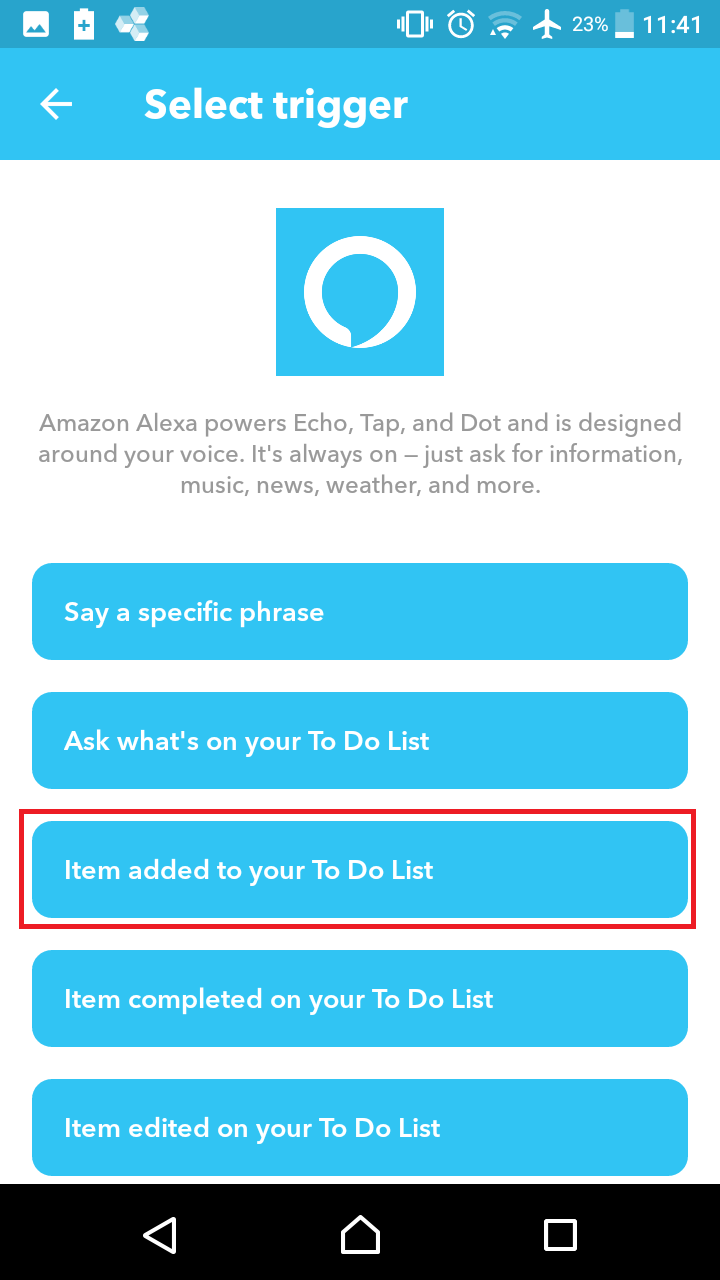This screenshot has height=1280, width=720.
Task: Open recent apps from navigation bar
Action: tap(560, 1234)
